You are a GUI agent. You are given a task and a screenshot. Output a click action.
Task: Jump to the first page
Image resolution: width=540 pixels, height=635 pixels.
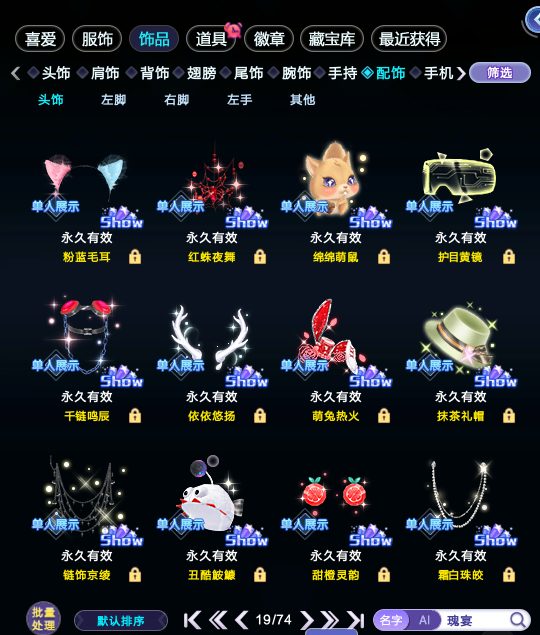pos(192,620)
